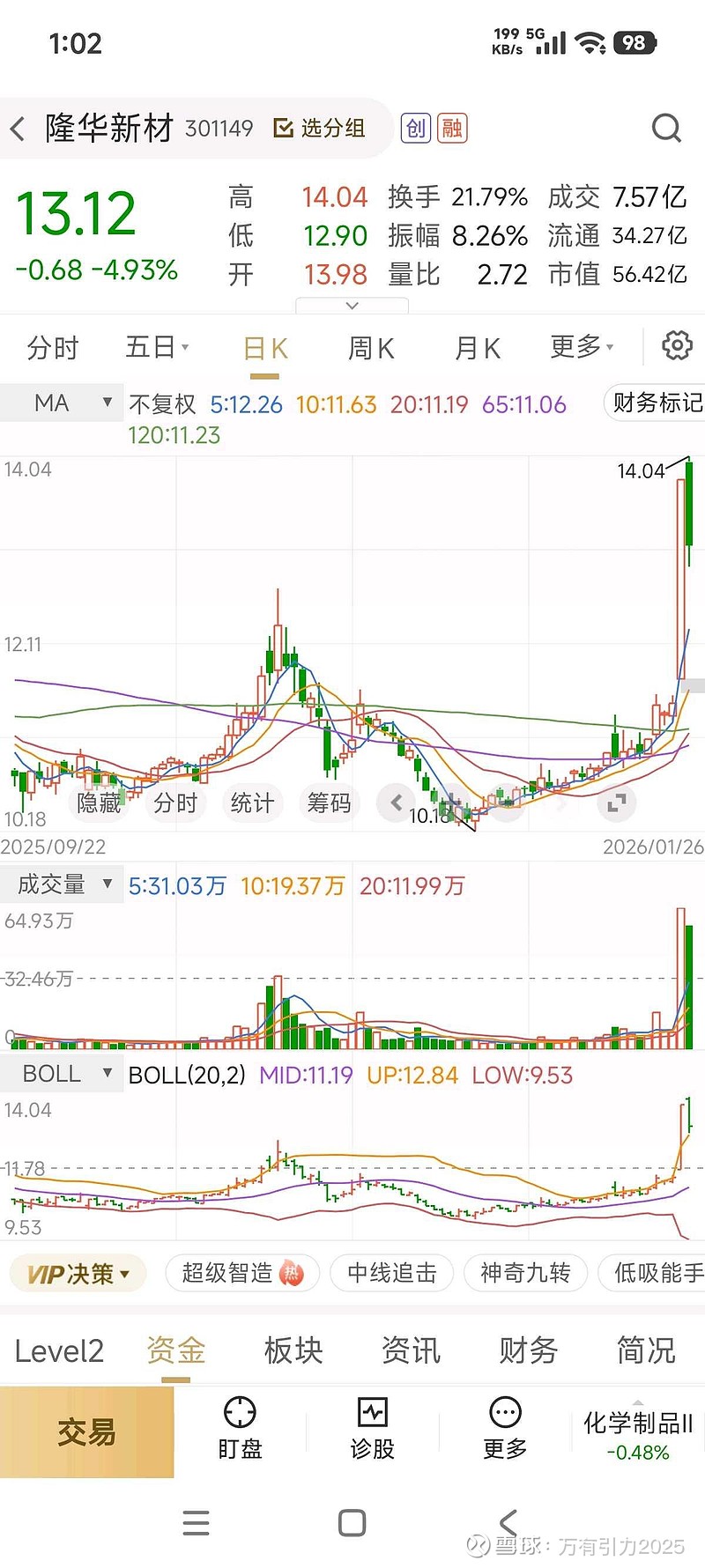Open the 成交量 volume indicator dropdown
Viewport: 705px width, 1568px height.
(x=62, y=884)
